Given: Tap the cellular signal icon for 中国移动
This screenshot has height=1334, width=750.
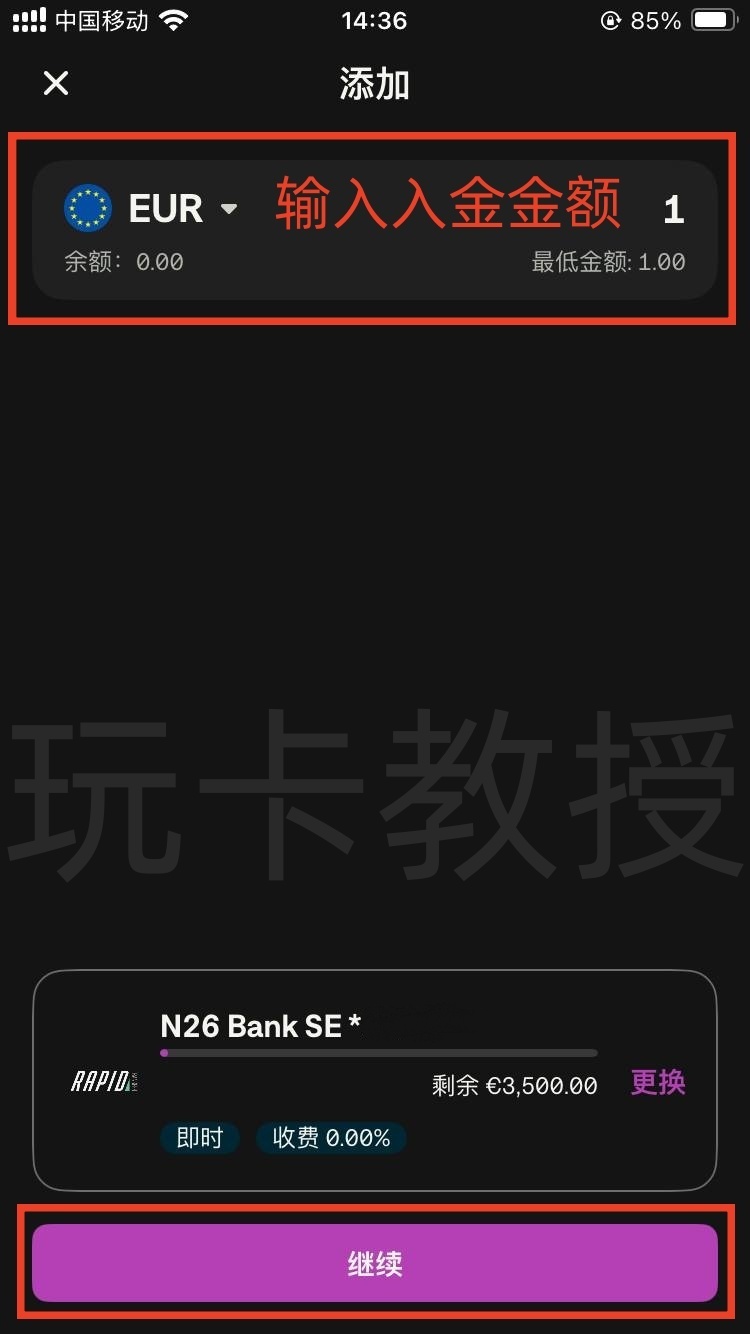Looking at the screenshot, I should [30, 18].
